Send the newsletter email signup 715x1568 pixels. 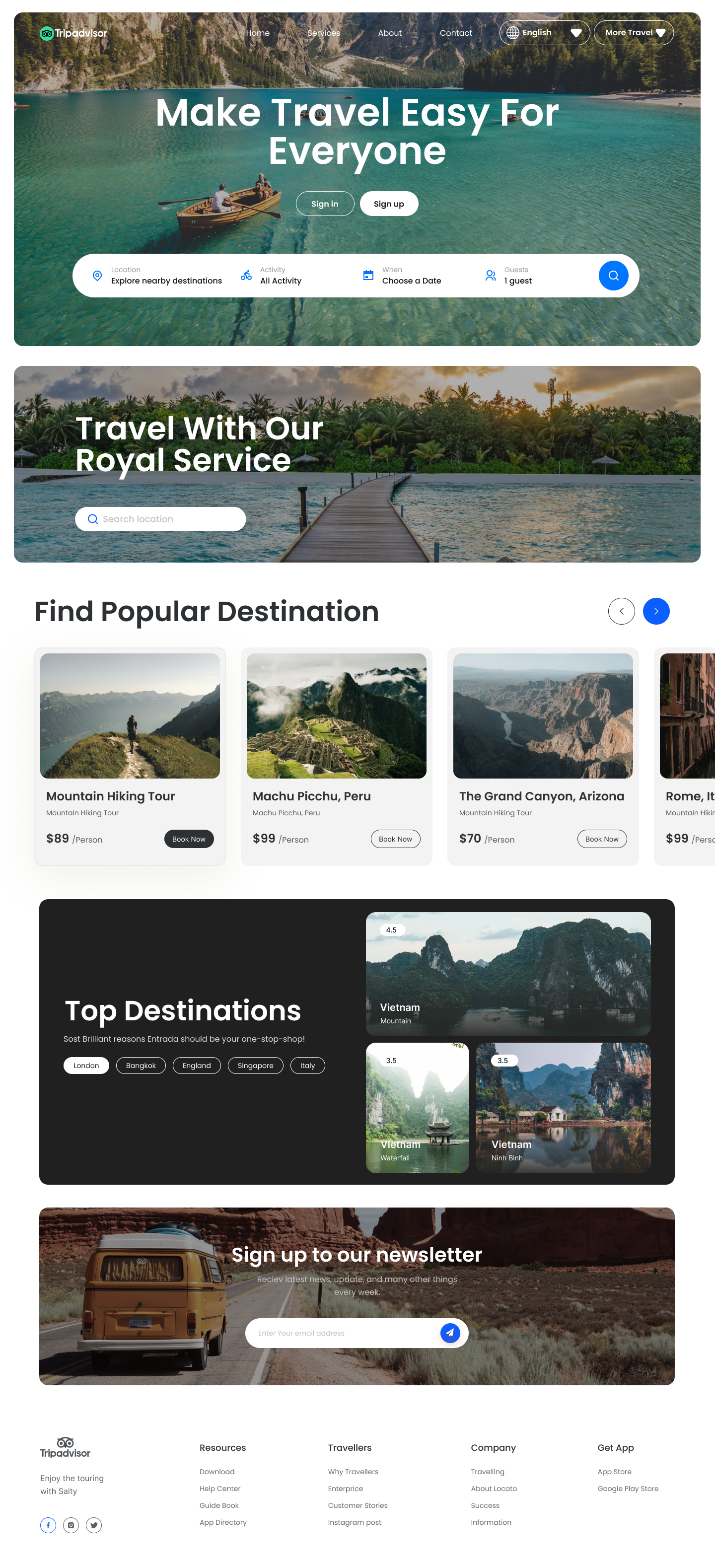pos(450,1333)
